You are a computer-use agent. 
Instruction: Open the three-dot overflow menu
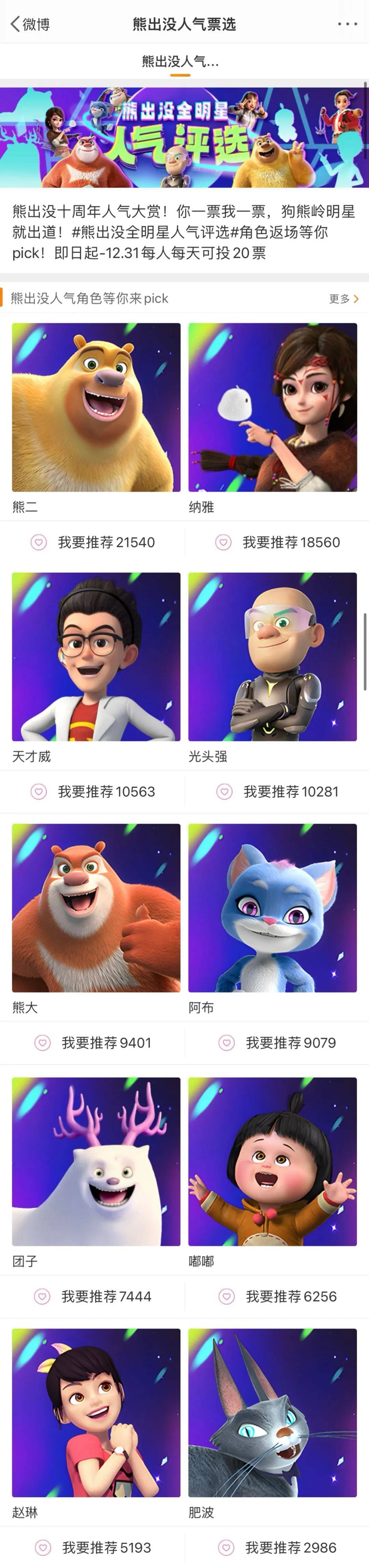pyautogui.click(x=347, y=24)
